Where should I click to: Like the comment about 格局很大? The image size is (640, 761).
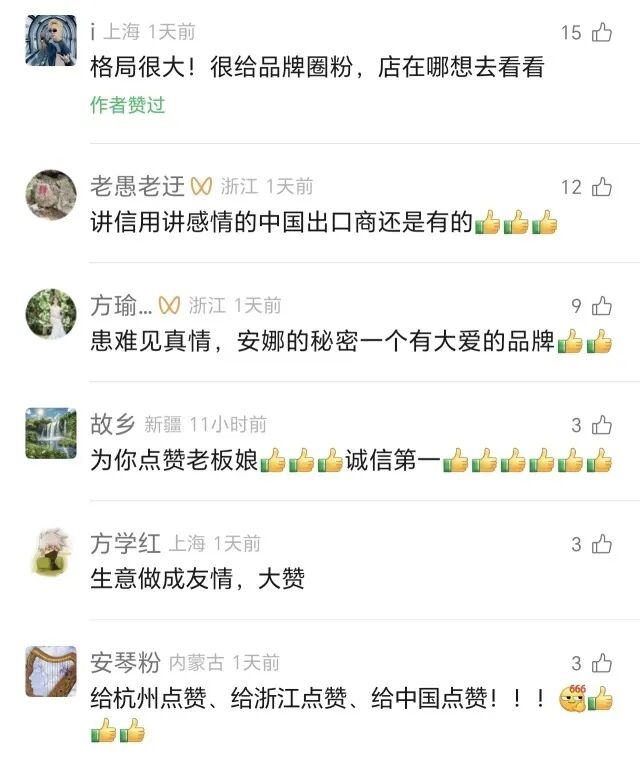[x=601, y=32]
